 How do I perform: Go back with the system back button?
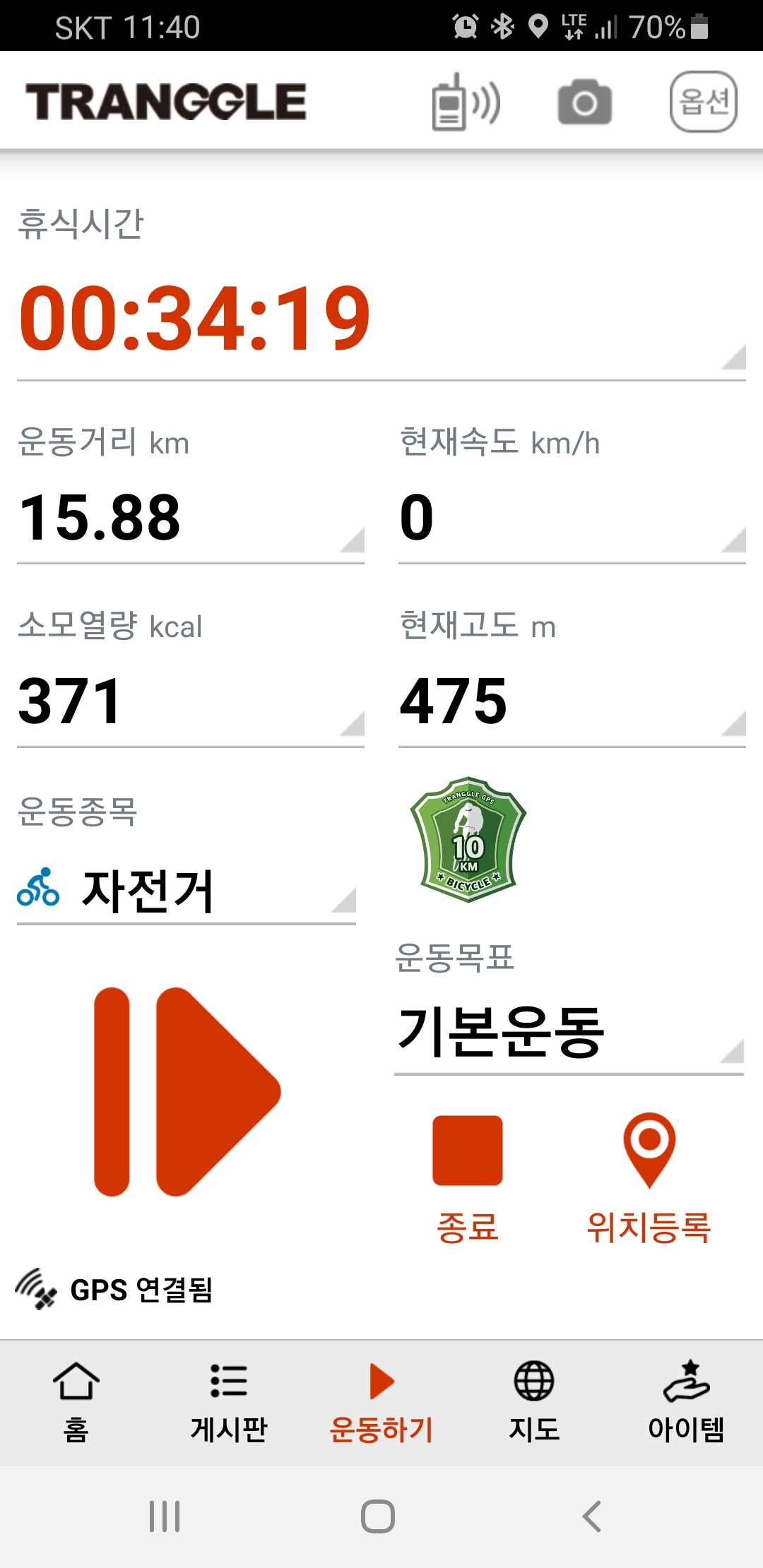(x=592, y=1516)
